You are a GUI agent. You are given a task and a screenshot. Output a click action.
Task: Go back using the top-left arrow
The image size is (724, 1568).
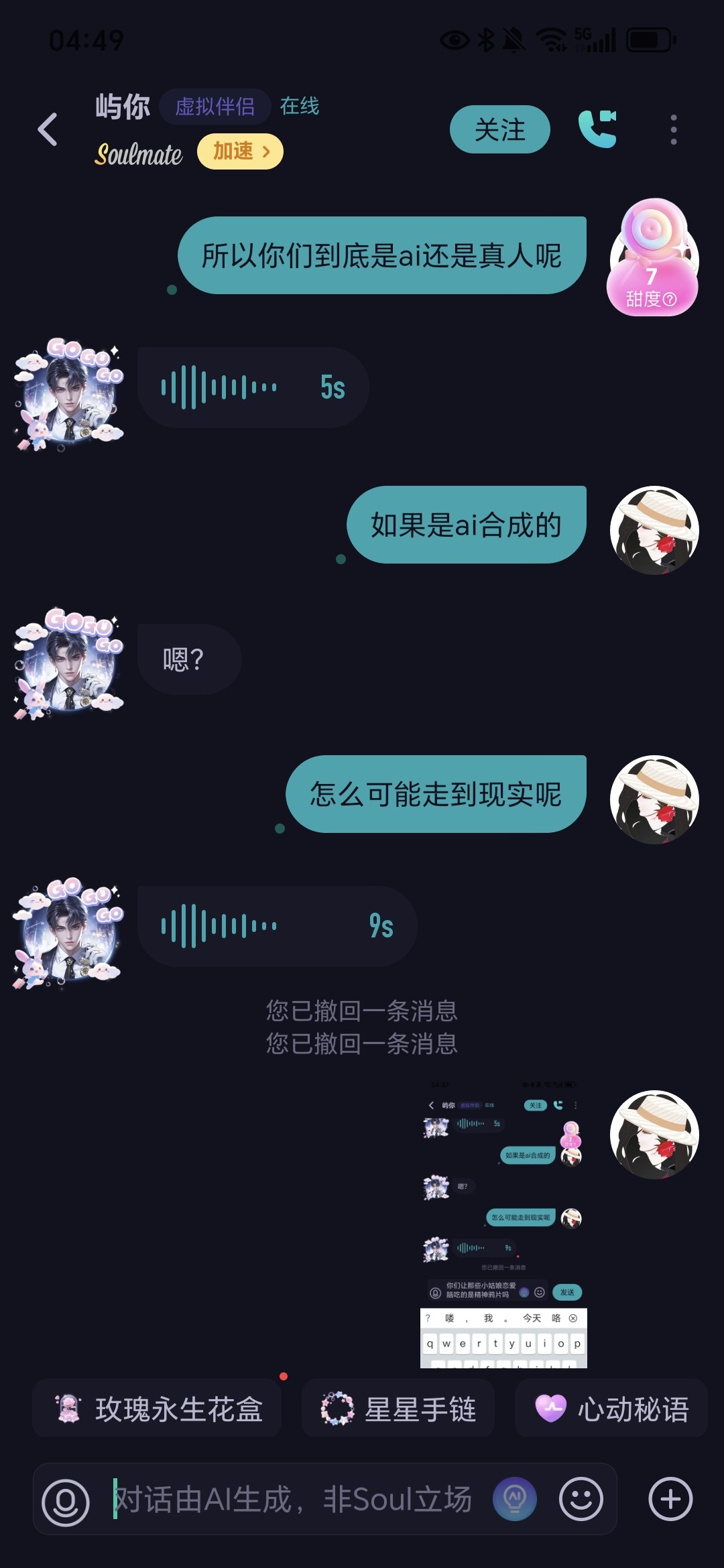click(48, 129)
